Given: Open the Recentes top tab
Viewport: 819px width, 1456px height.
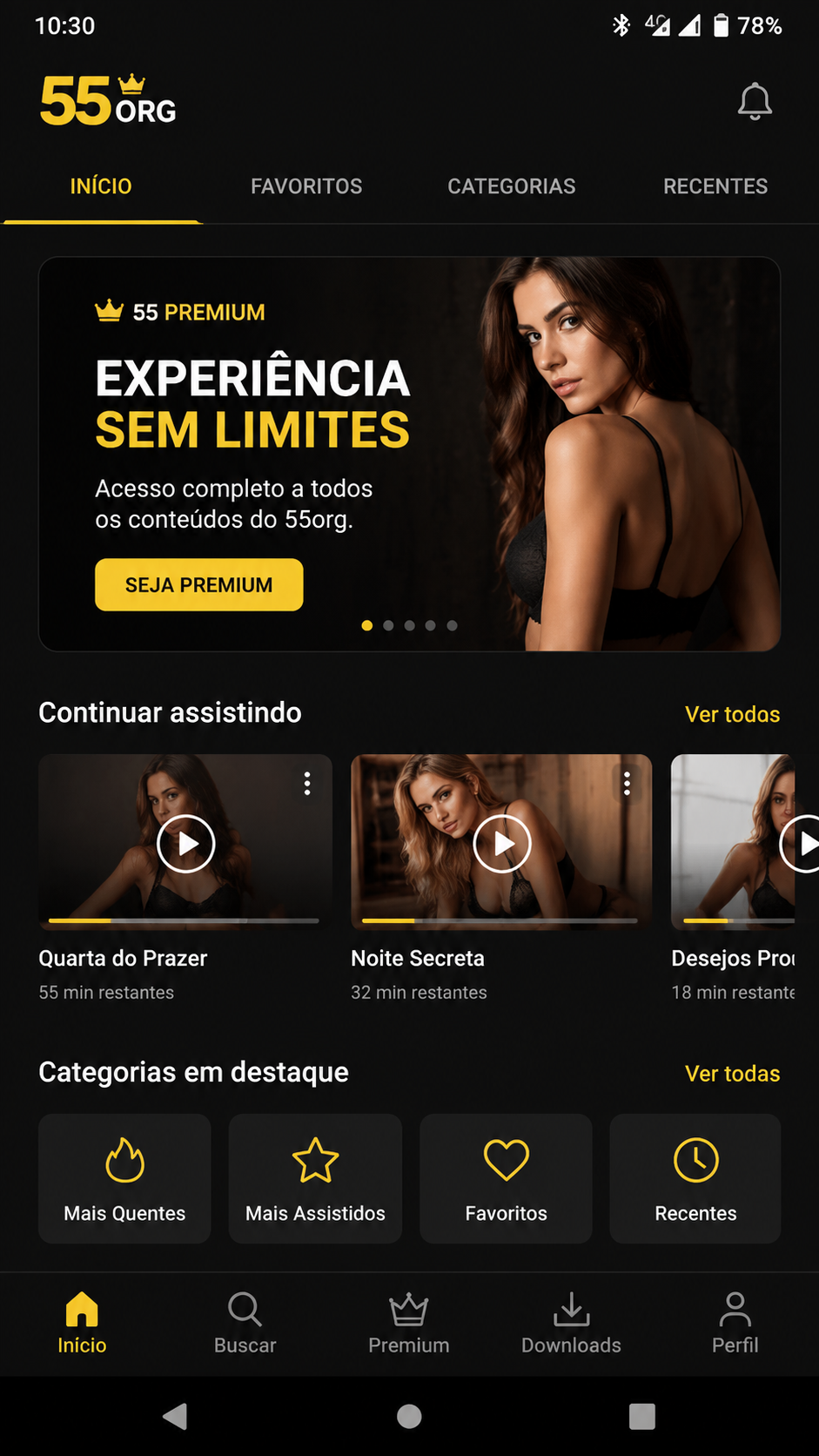Looking at the screenshot, I should [715, 186].
